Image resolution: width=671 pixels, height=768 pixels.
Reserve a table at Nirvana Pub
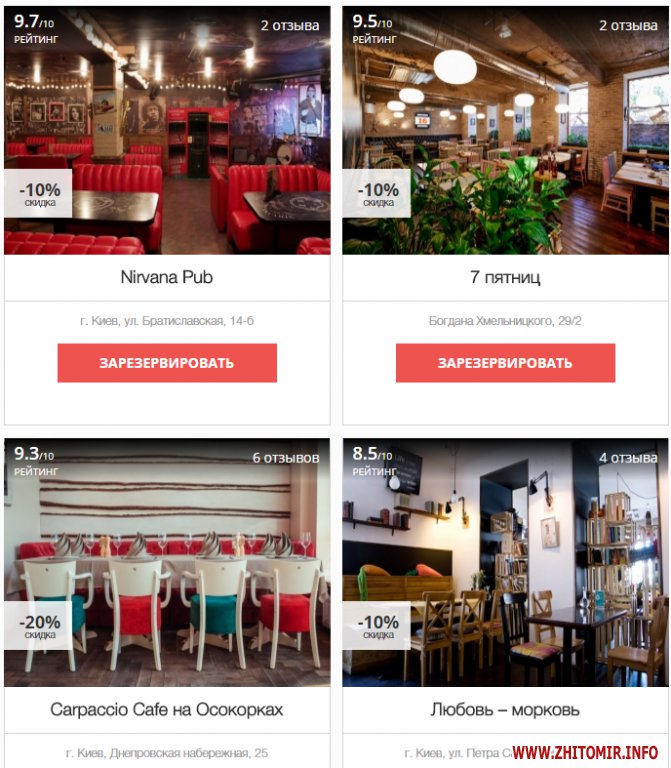[x=166, y=363]
